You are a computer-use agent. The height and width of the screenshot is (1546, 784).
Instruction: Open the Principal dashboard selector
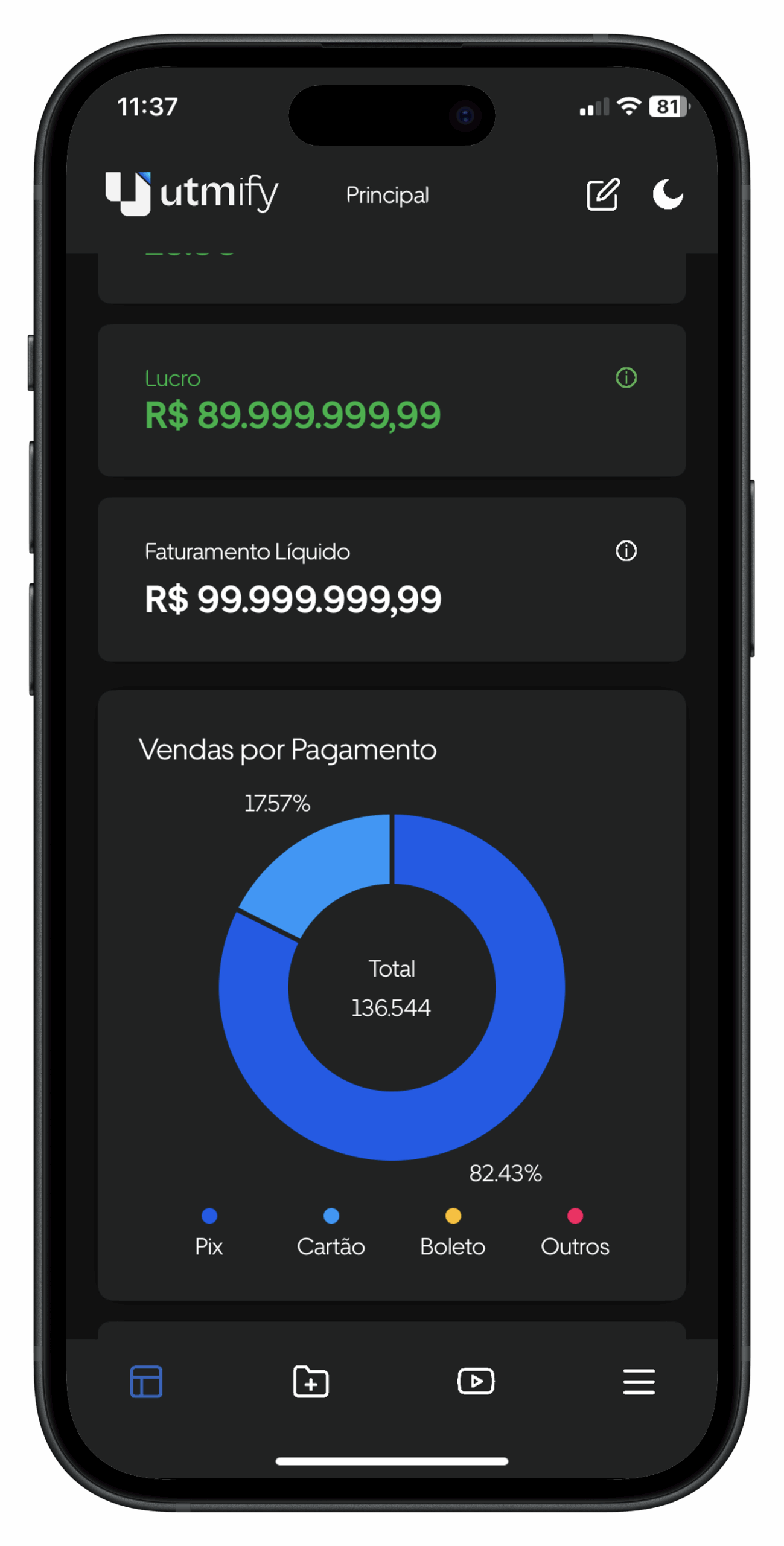point(387,195)
